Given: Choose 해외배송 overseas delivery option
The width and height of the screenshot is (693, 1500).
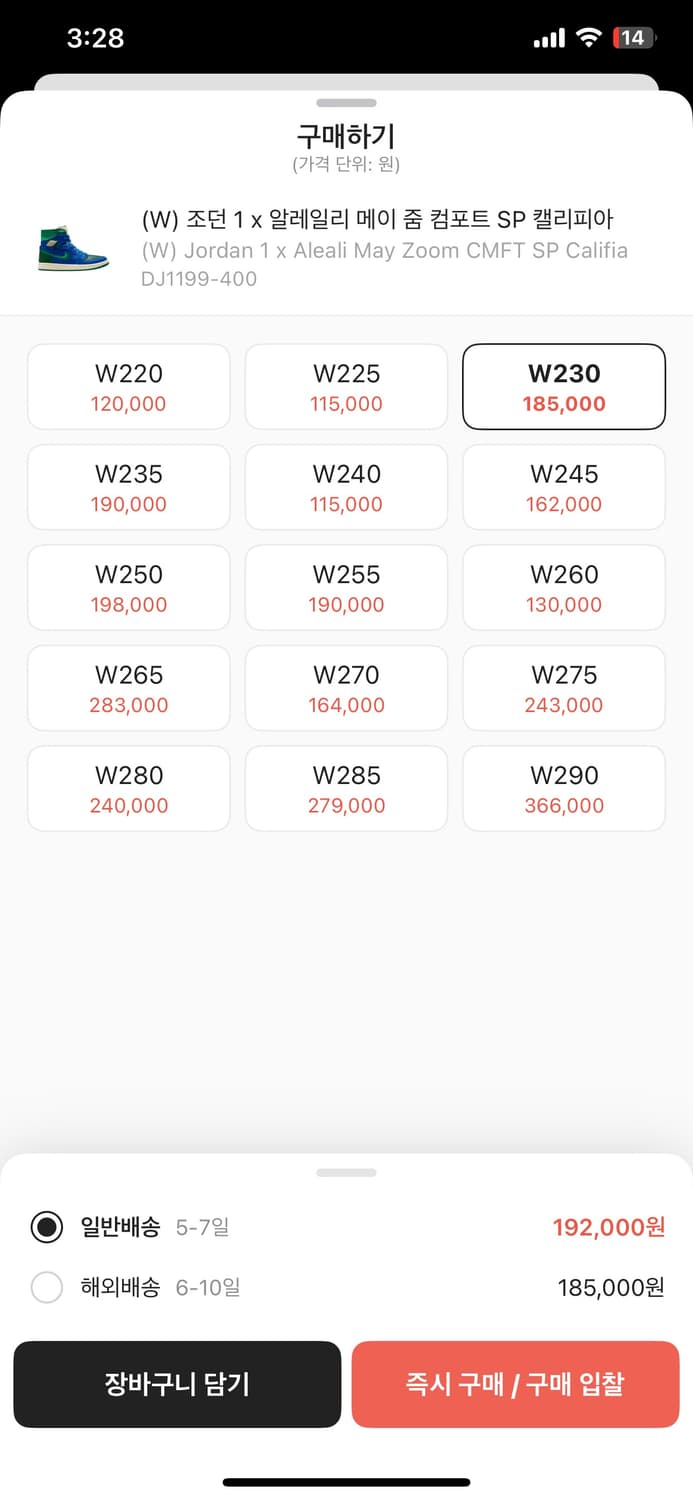Looking at the screenshot, I should pos(47,1287).
